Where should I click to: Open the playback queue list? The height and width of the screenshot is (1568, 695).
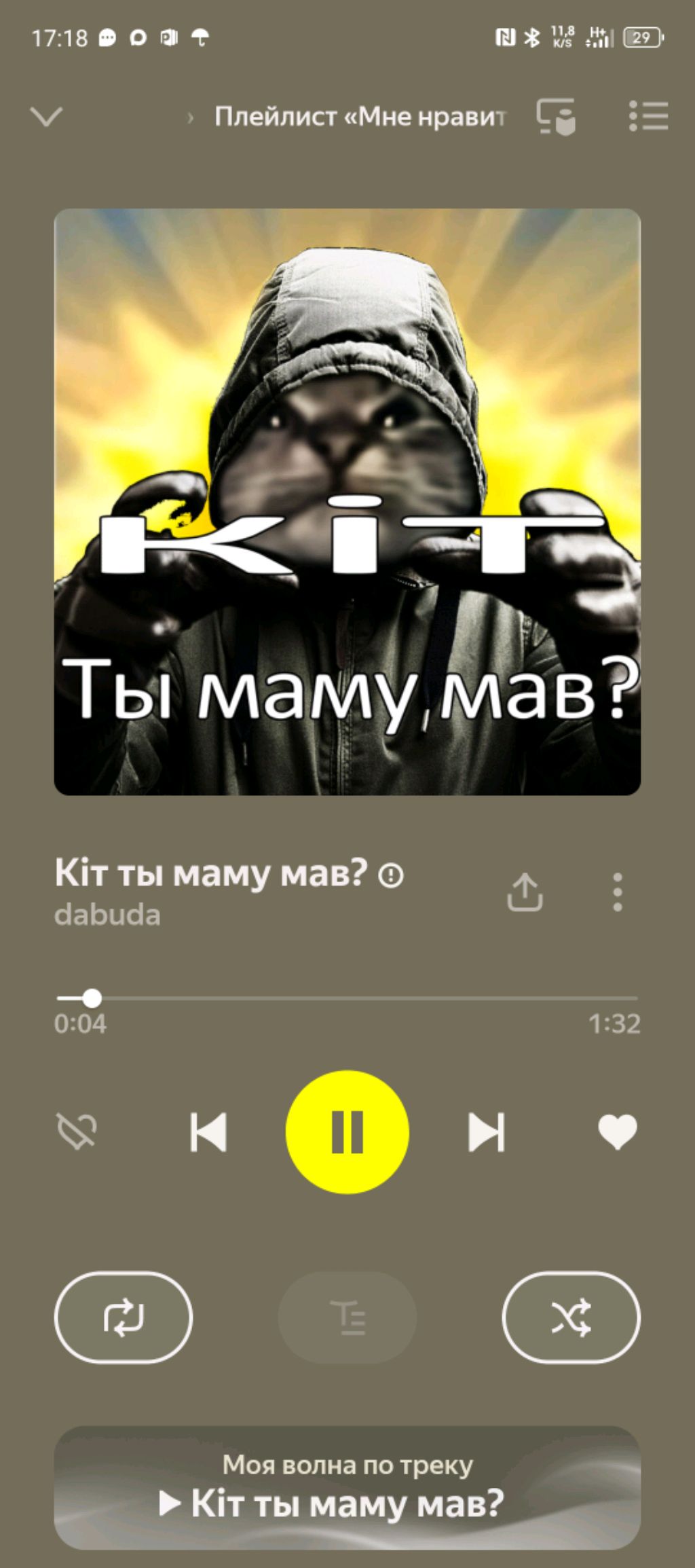tap(648, 116)
